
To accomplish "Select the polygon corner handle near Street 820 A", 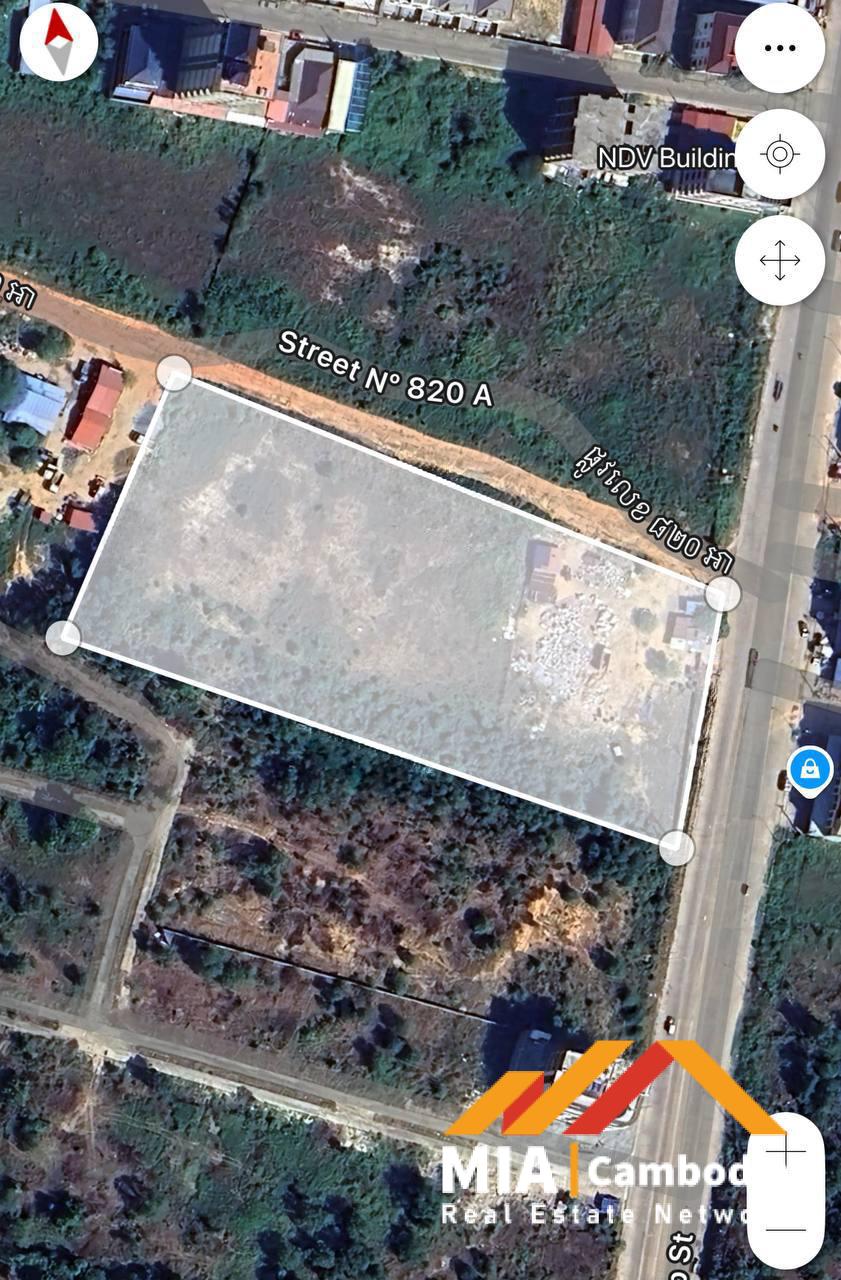I will click(174, 373).
